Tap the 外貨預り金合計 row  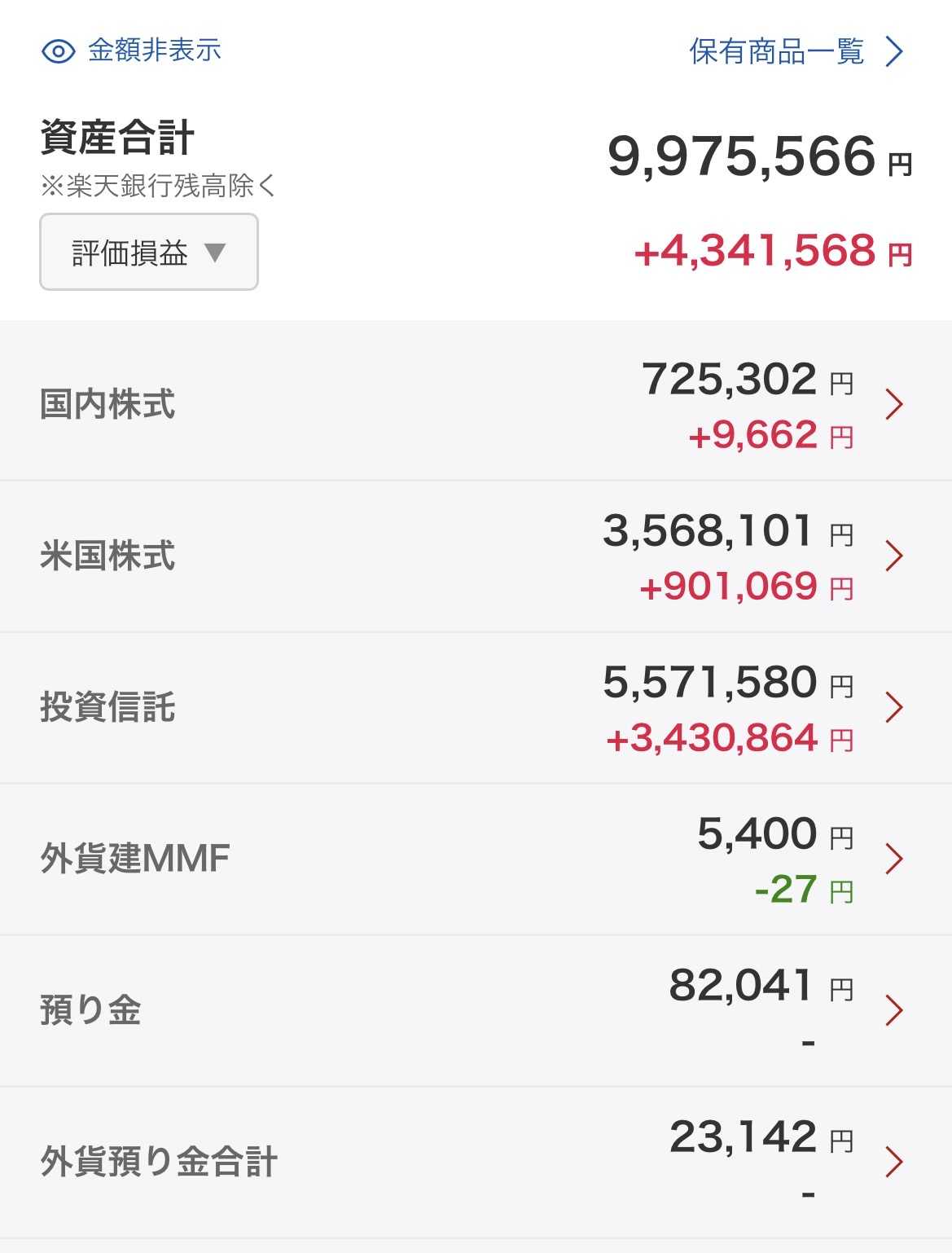(476, 1162)
